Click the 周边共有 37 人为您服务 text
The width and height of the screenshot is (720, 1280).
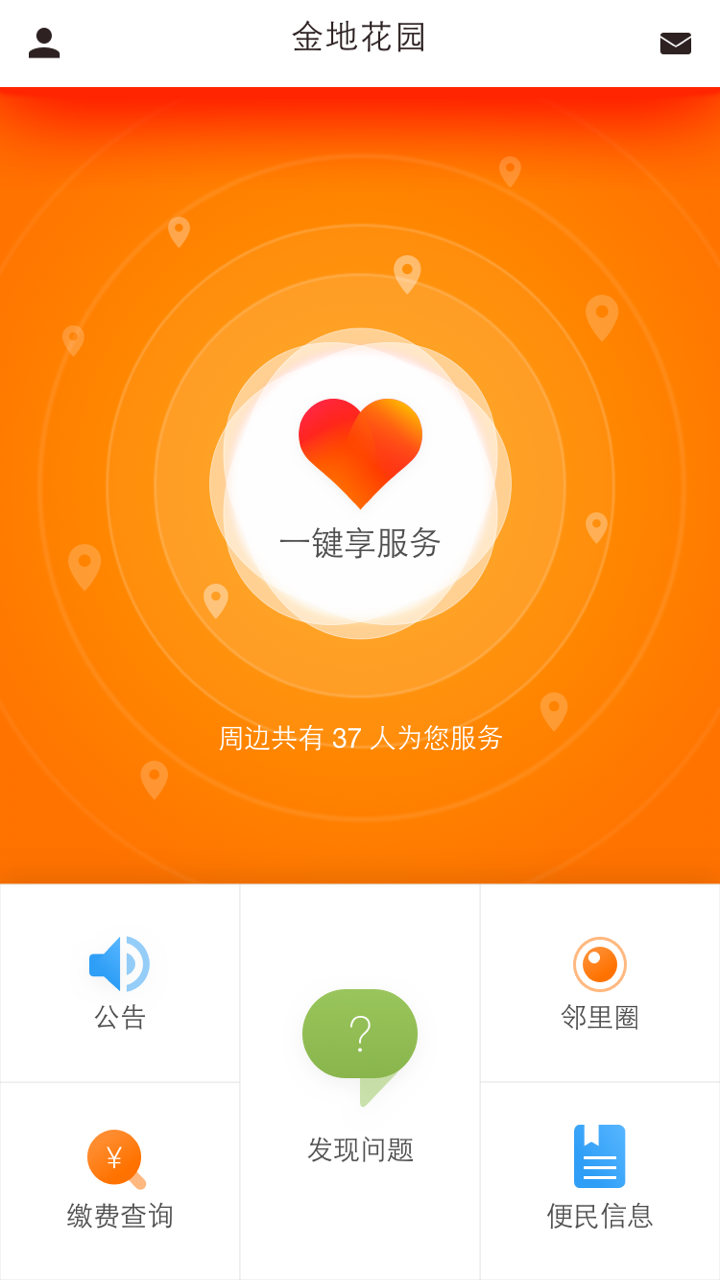coord(359,738)
